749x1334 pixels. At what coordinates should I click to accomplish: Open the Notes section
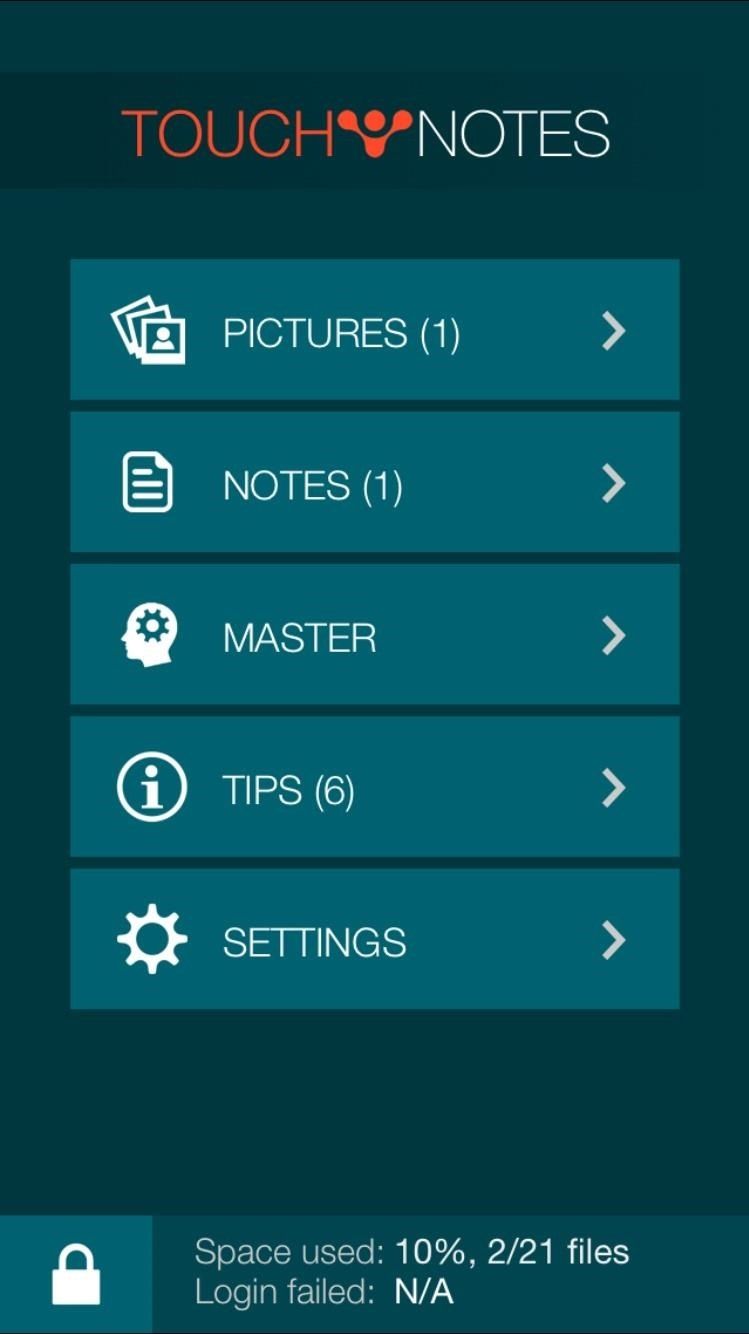click(374, 483)
